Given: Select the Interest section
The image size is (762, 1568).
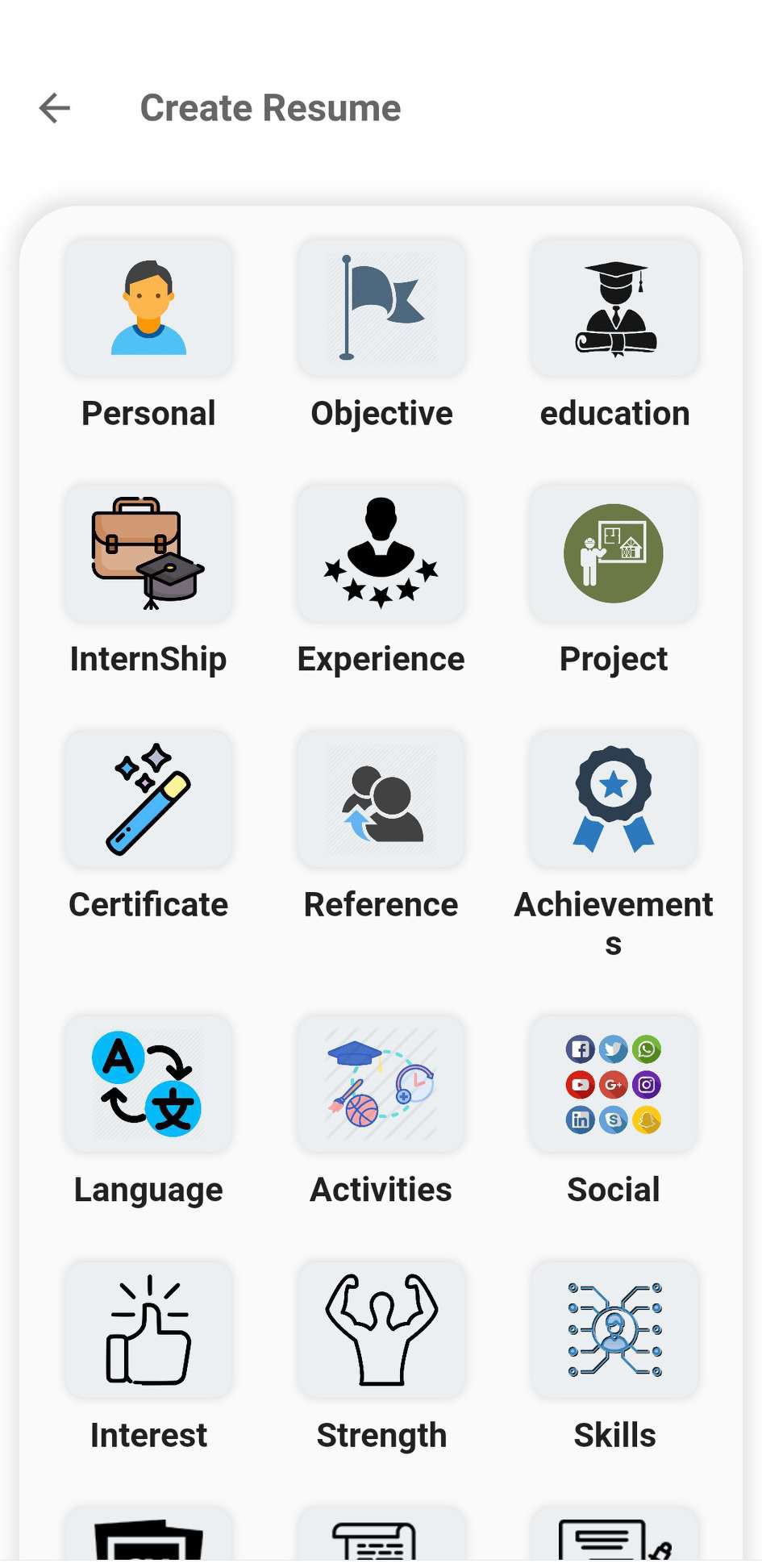Looking at the screenshot, I should click(x=148, y=1330).
